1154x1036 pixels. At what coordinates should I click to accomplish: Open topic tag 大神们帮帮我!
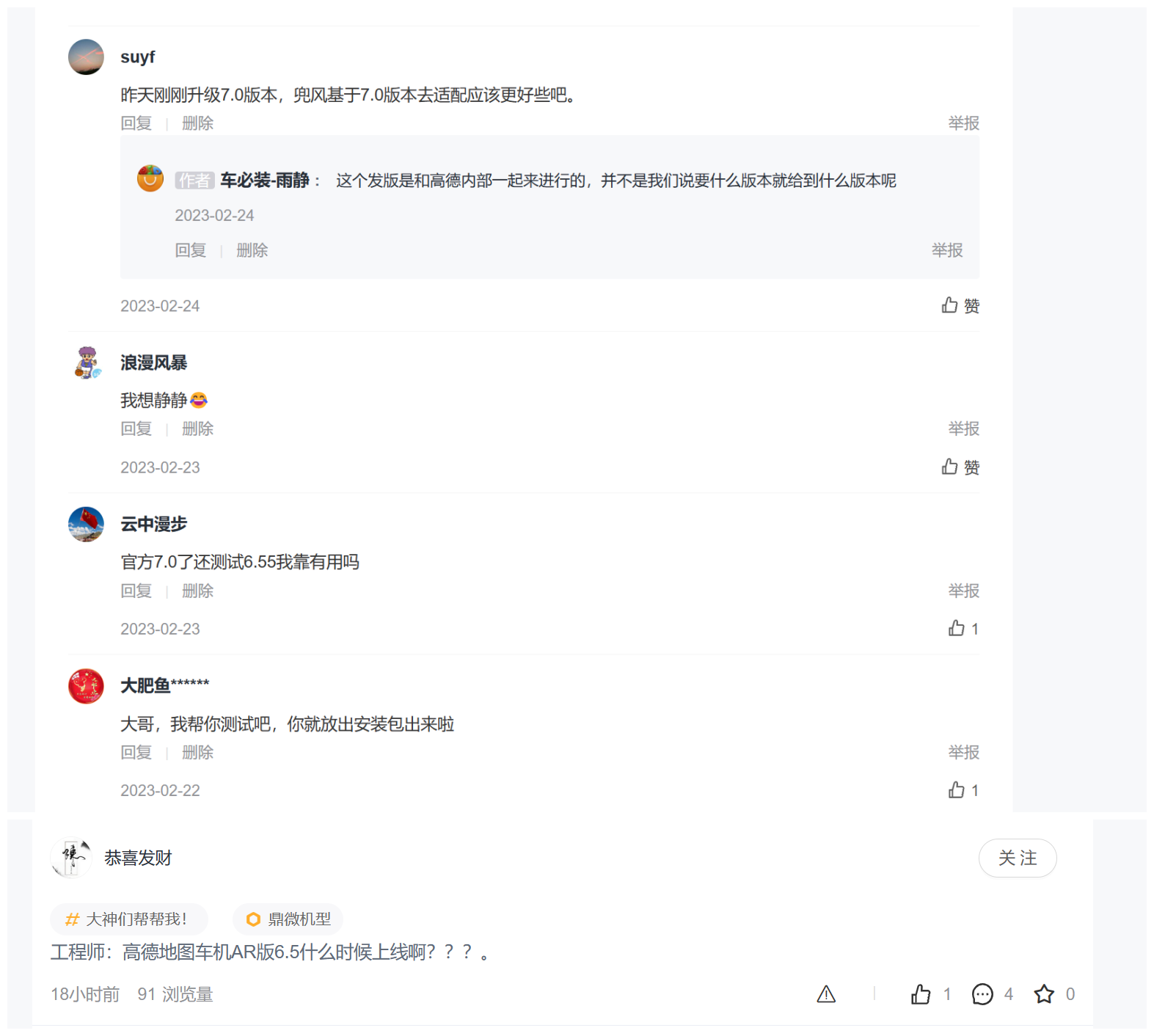tap(129, 919)
